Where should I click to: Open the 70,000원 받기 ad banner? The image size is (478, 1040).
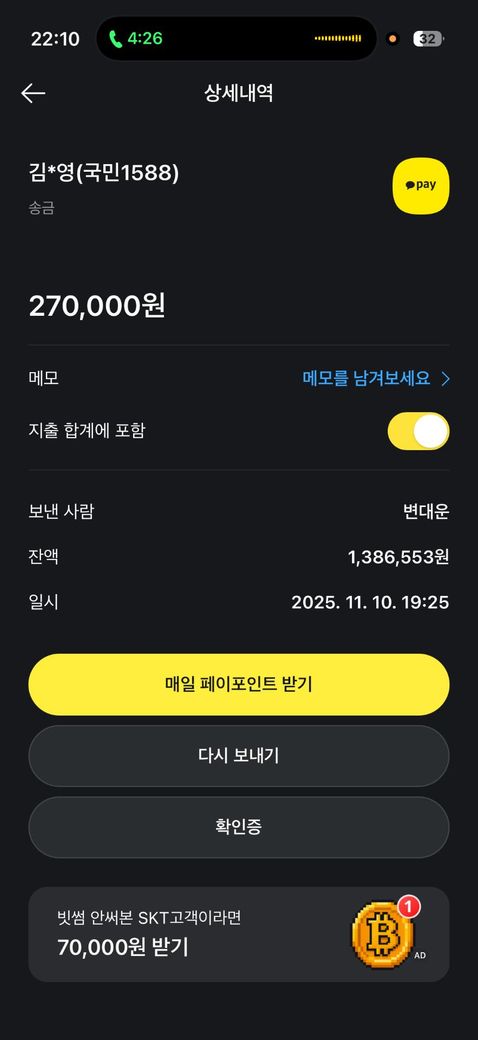pyautogui.click(x=239, y=935)
